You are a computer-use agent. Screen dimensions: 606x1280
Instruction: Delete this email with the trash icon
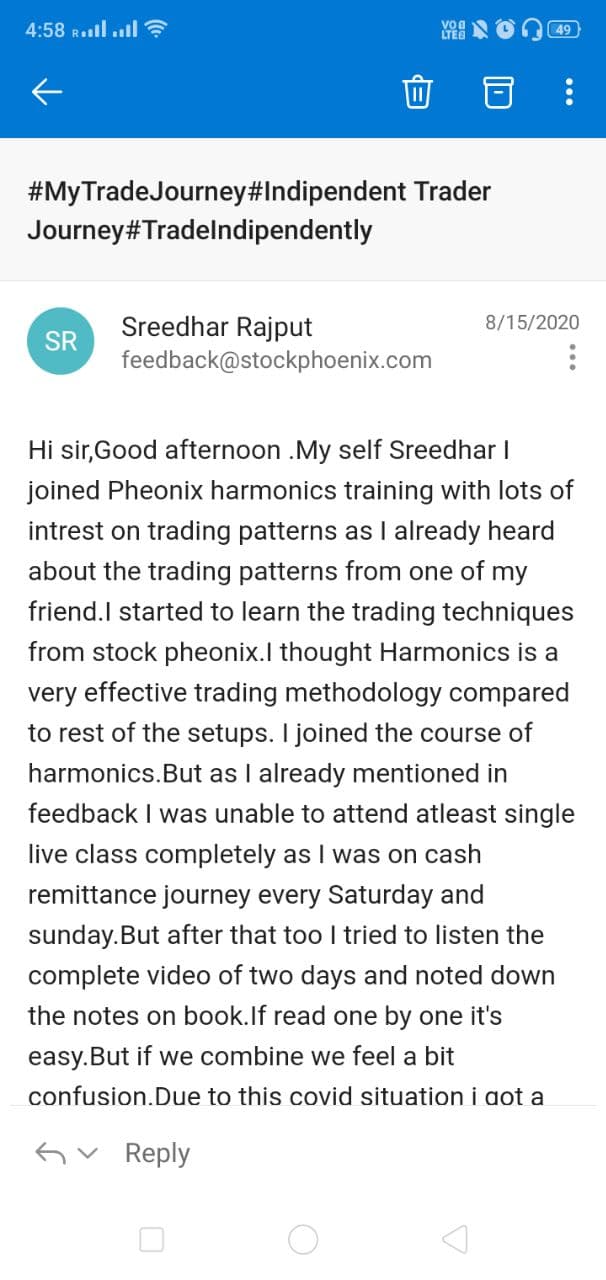tap(417, 92)
